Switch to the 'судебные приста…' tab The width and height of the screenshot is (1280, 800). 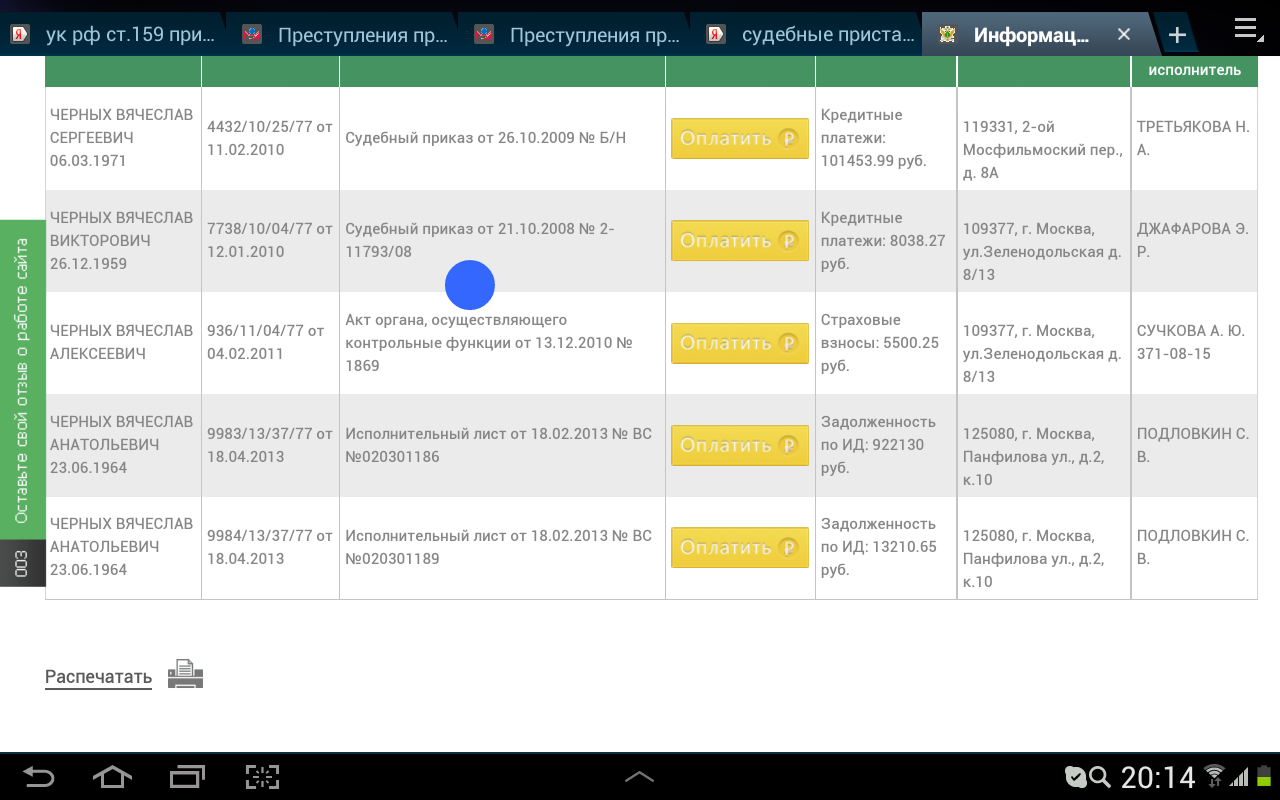point(815,35)
